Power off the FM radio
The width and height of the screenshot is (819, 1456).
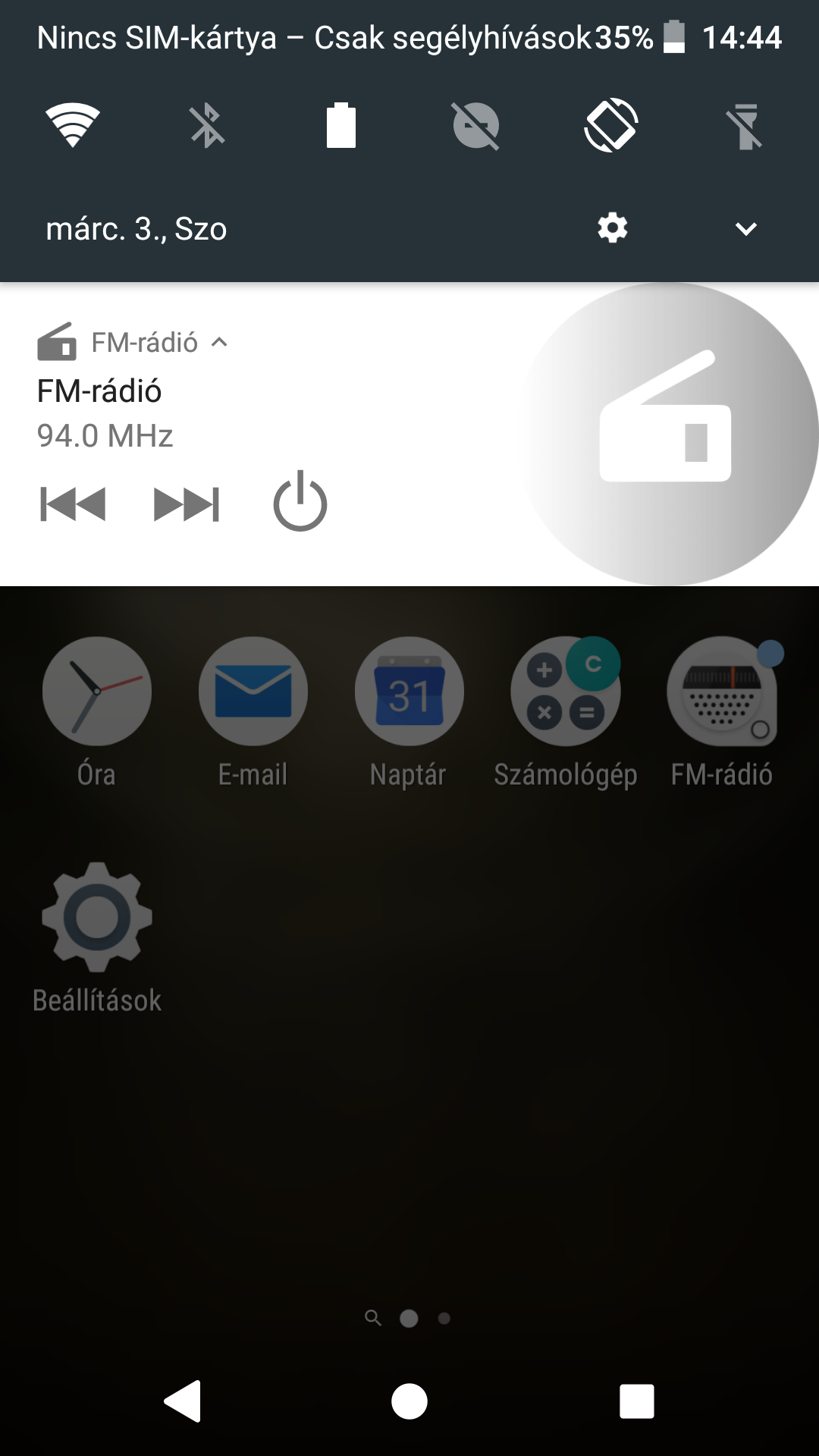point(300,501)
